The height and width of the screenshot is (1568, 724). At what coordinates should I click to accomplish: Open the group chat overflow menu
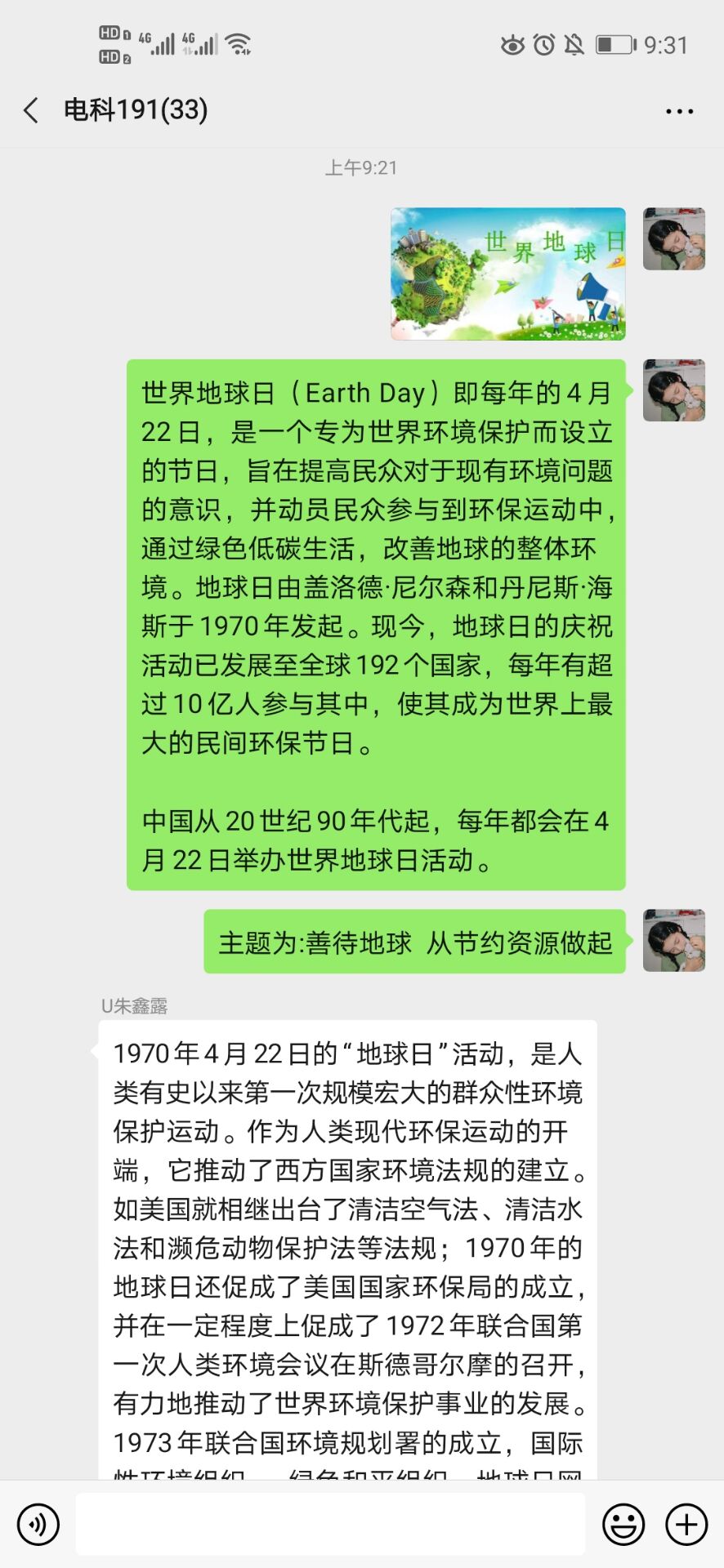679,111
